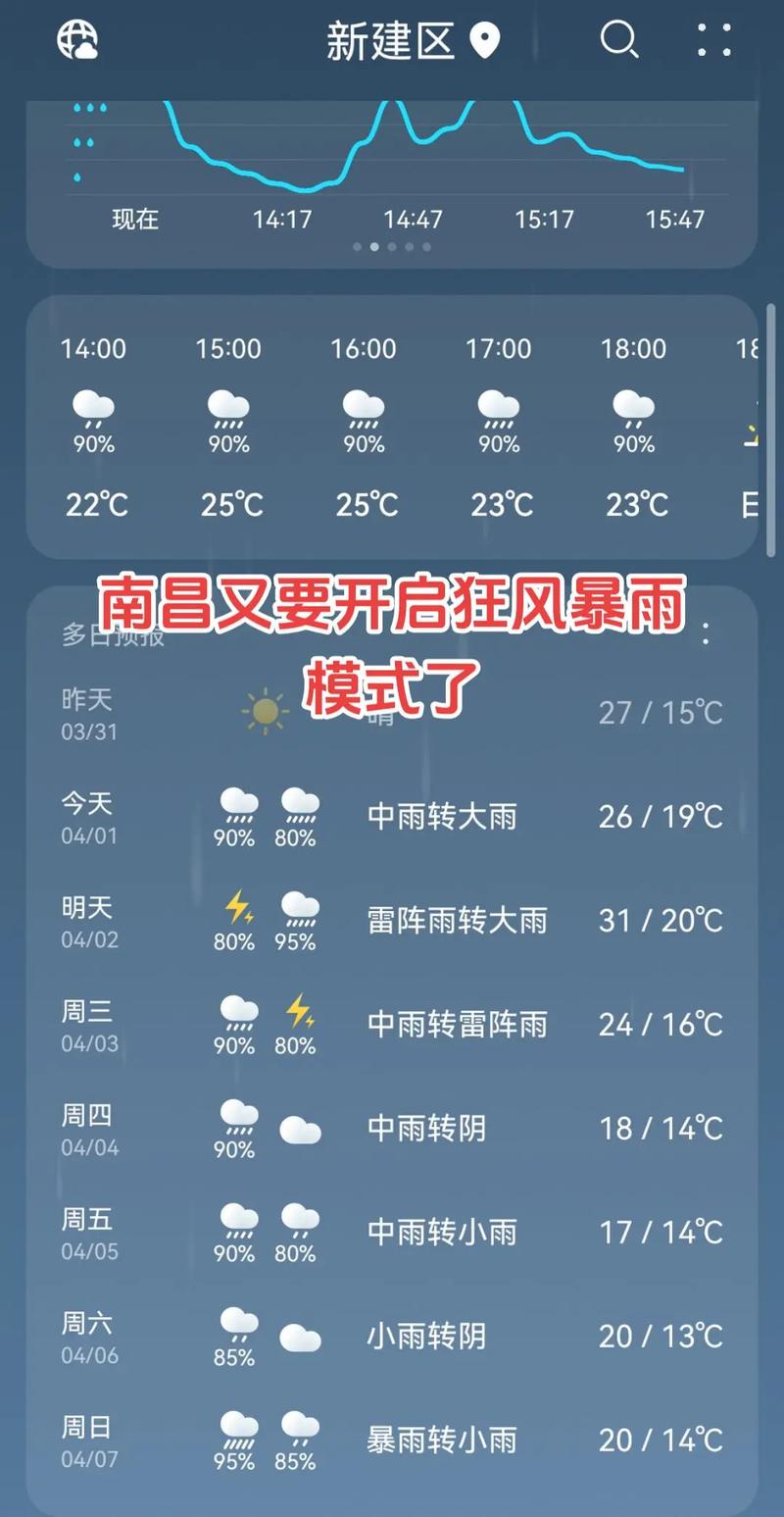Screen dimensions: 784x1517
Task: Tap the globe weather icon top-left
Action: coord(77,41)
